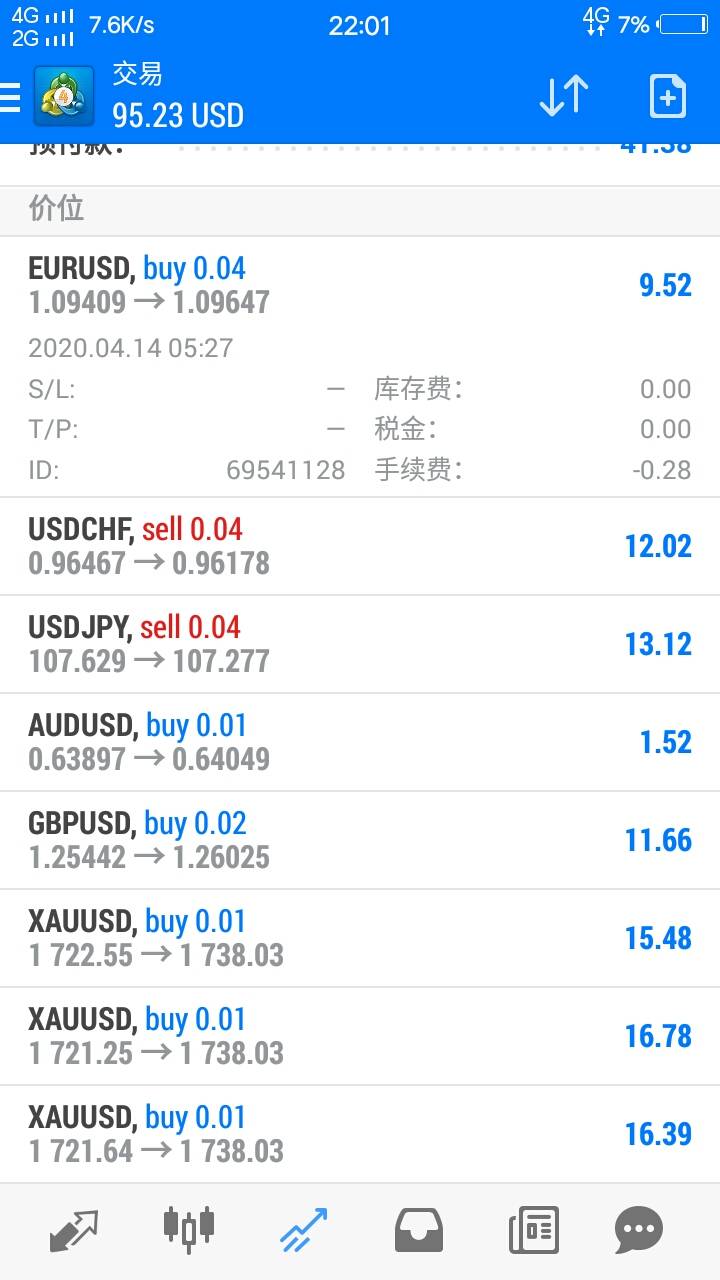Image resolution: width=720 pixels, height=1280 pixels.
Task: Expand the XAUUSD position opened at 1 721.64
Action: (360, 1134)
